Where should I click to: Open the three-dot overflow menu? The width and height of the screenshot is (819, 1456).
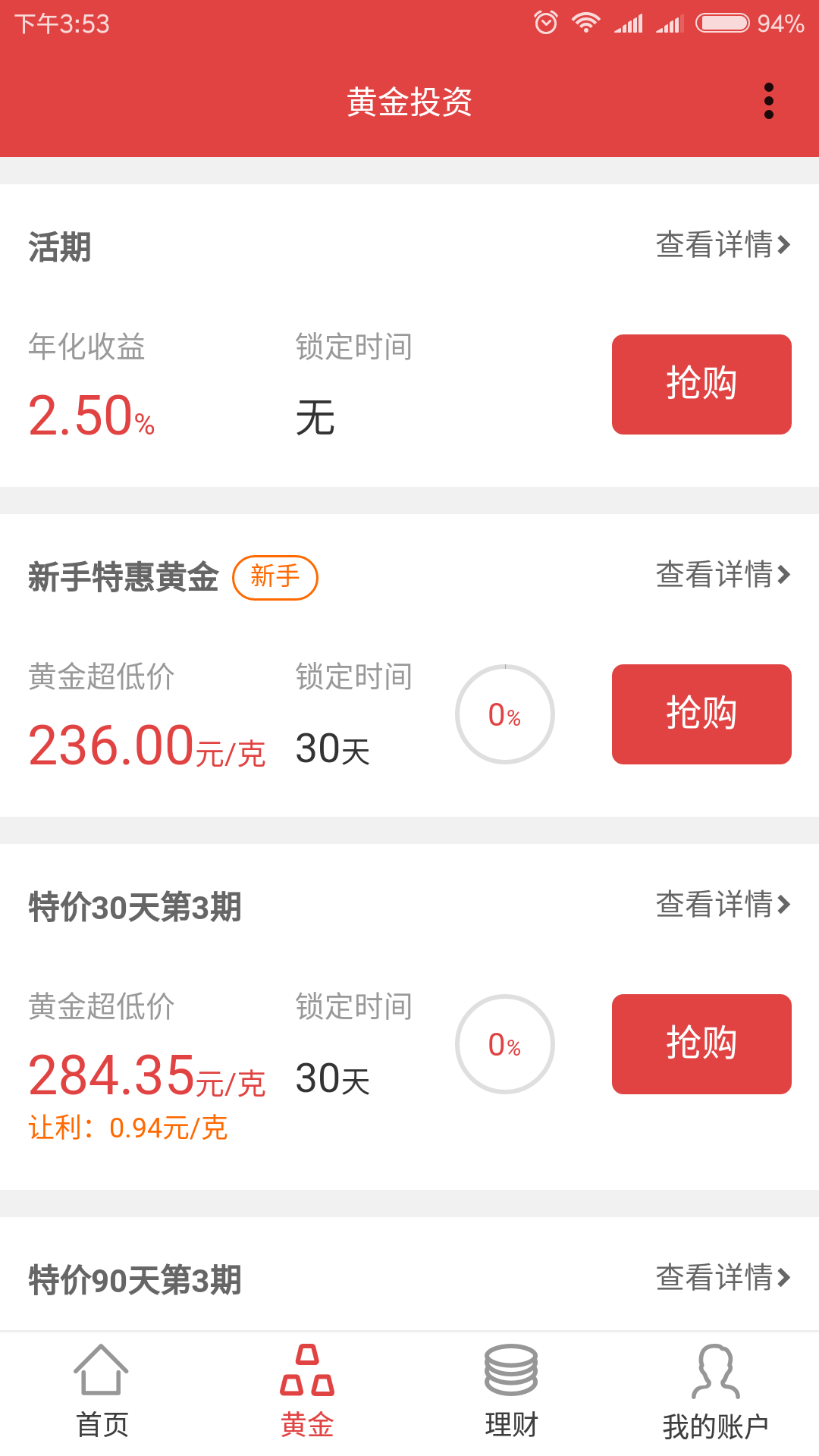pos(768,101)
